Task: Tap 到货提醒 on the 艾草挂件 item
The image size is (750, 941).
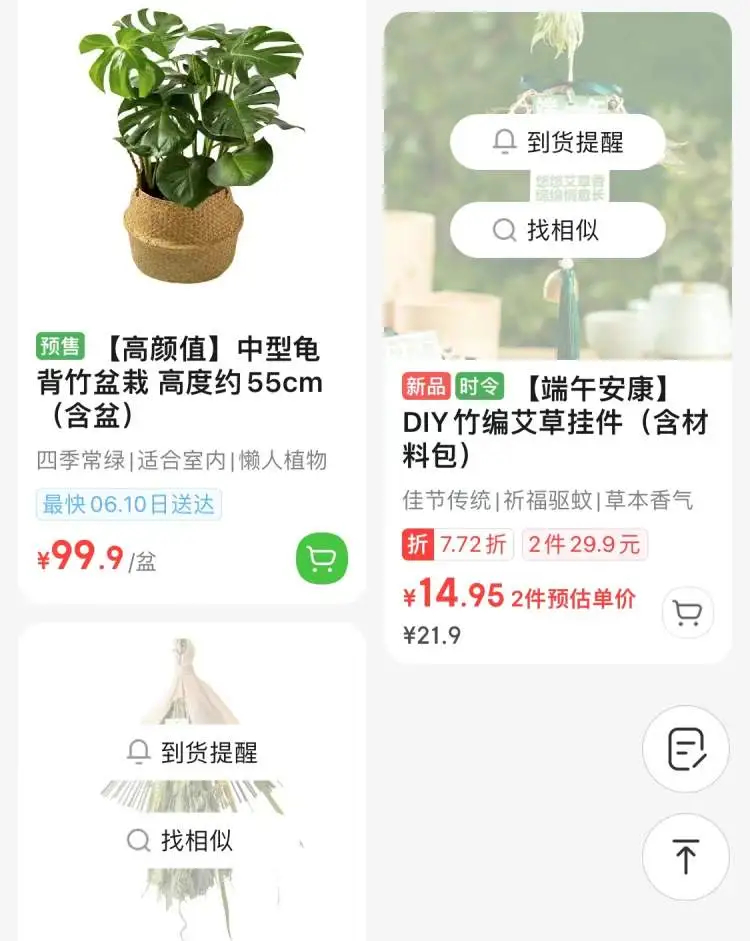Action: tap(558, 142)
